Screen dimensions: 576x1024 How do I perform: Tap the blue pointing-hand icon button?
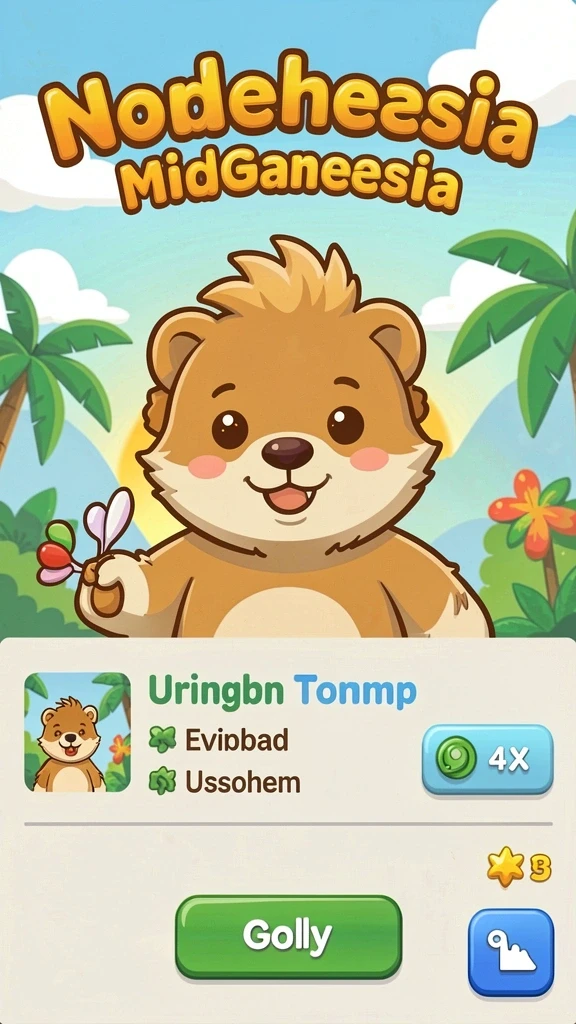511,952
